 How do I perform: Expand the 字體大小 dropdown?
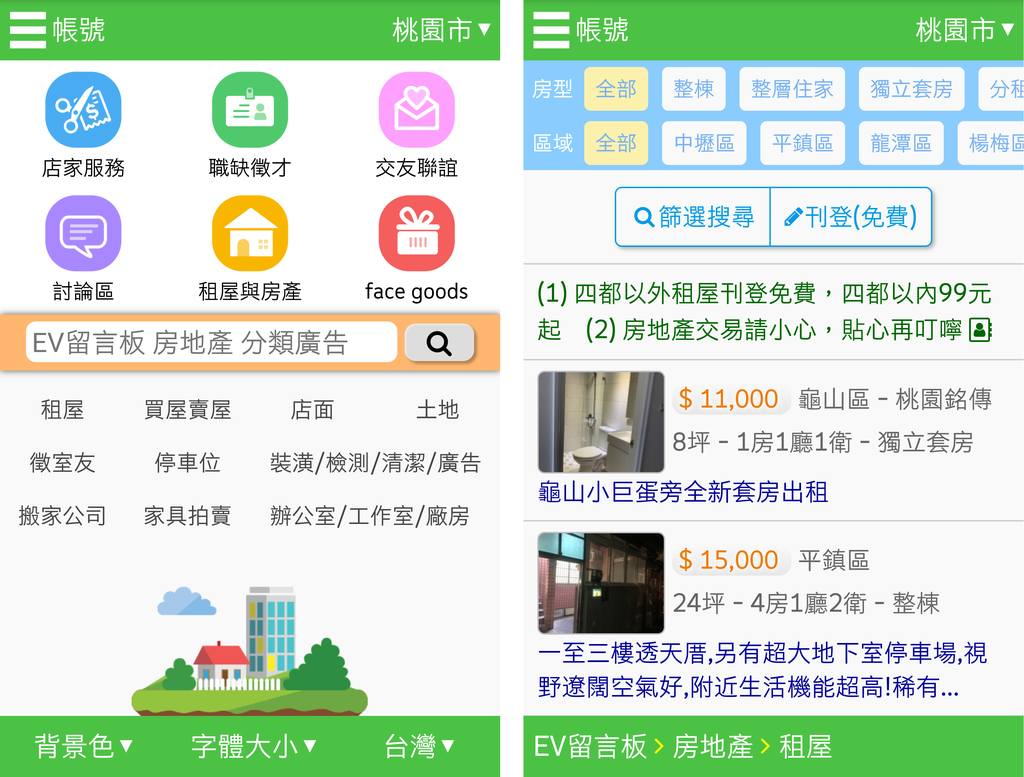[254, 746]
